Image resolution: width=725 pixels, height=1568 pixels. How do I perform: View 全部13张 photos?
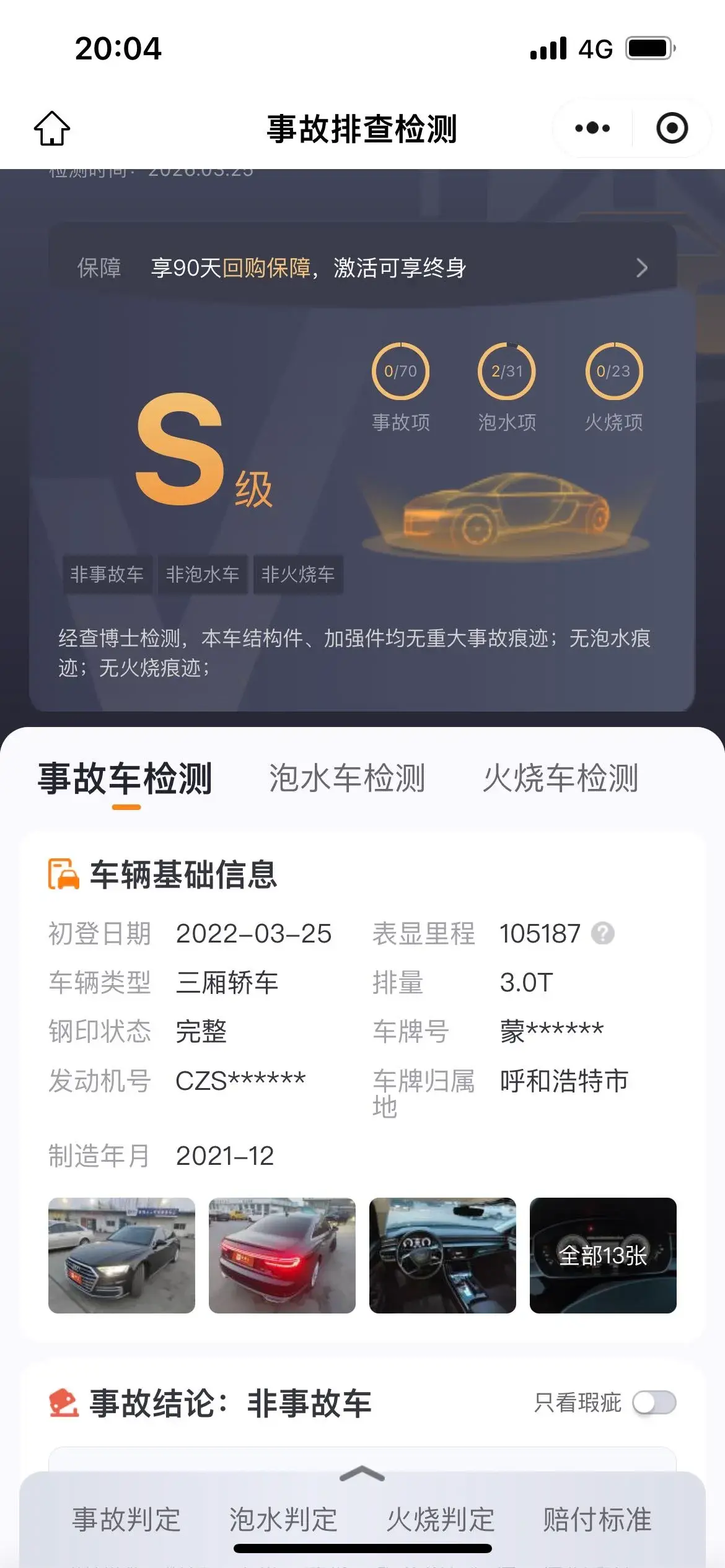603,1255
